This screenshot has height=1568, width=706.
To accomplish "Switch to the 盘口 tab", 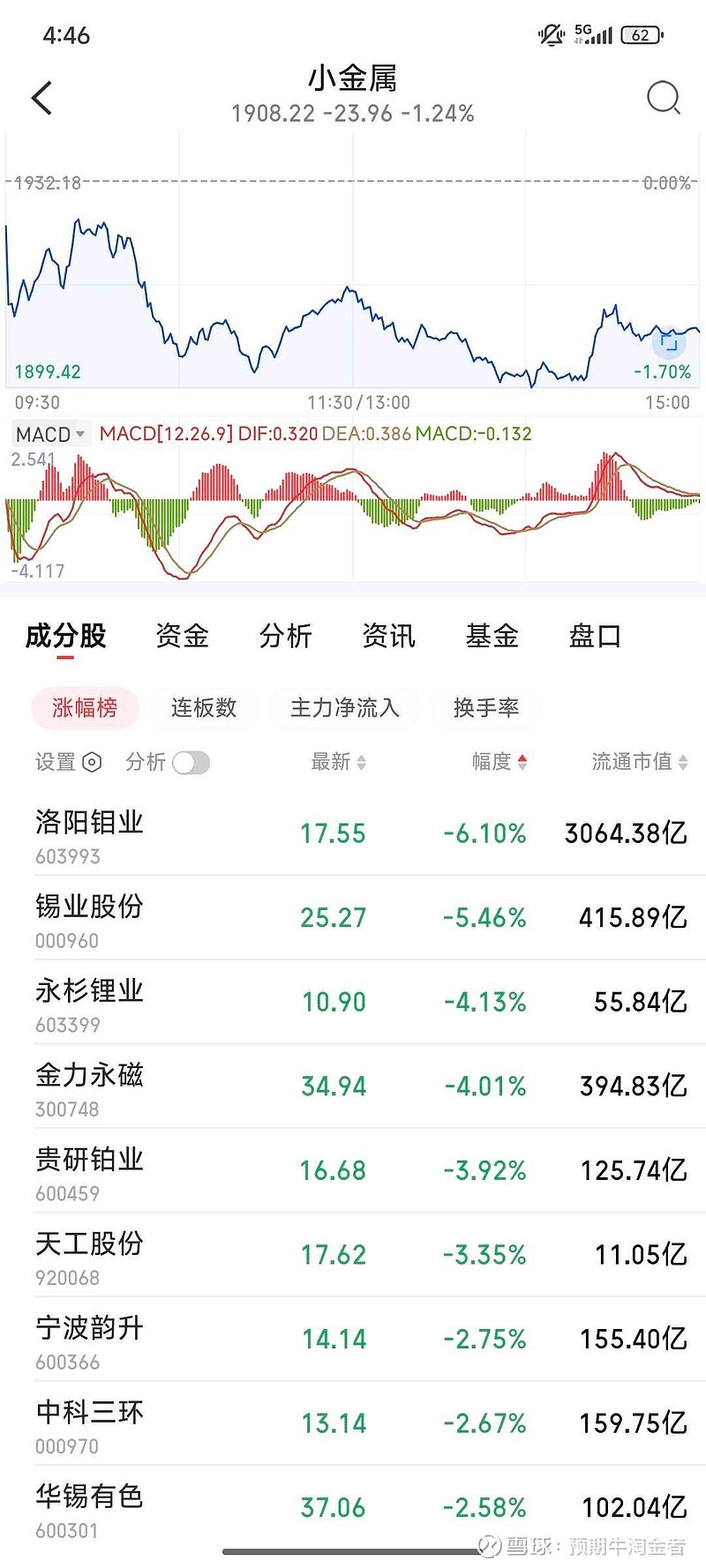I will (594, 636).
